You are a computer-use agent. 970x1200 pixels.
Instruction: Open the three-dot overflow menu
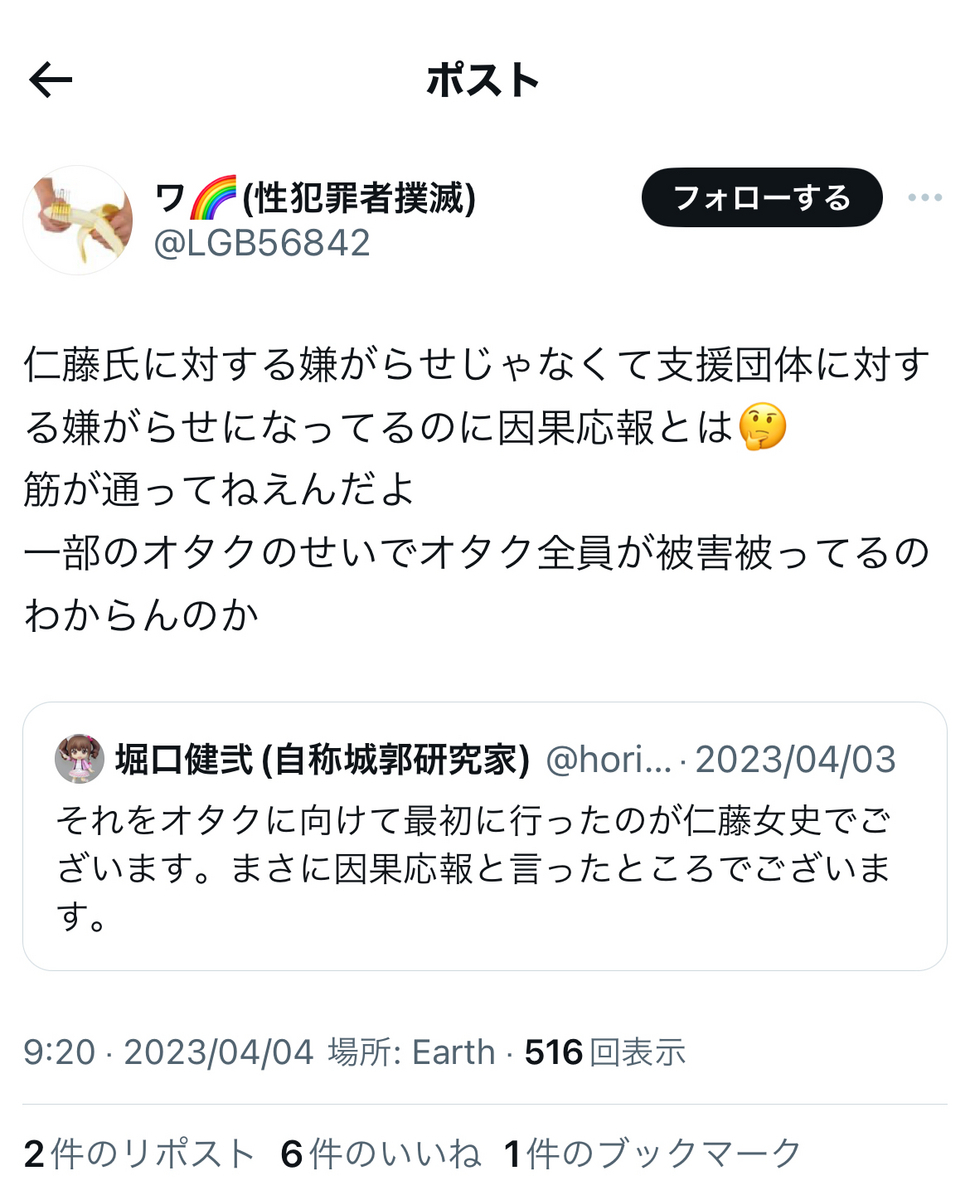click(925, 198)
